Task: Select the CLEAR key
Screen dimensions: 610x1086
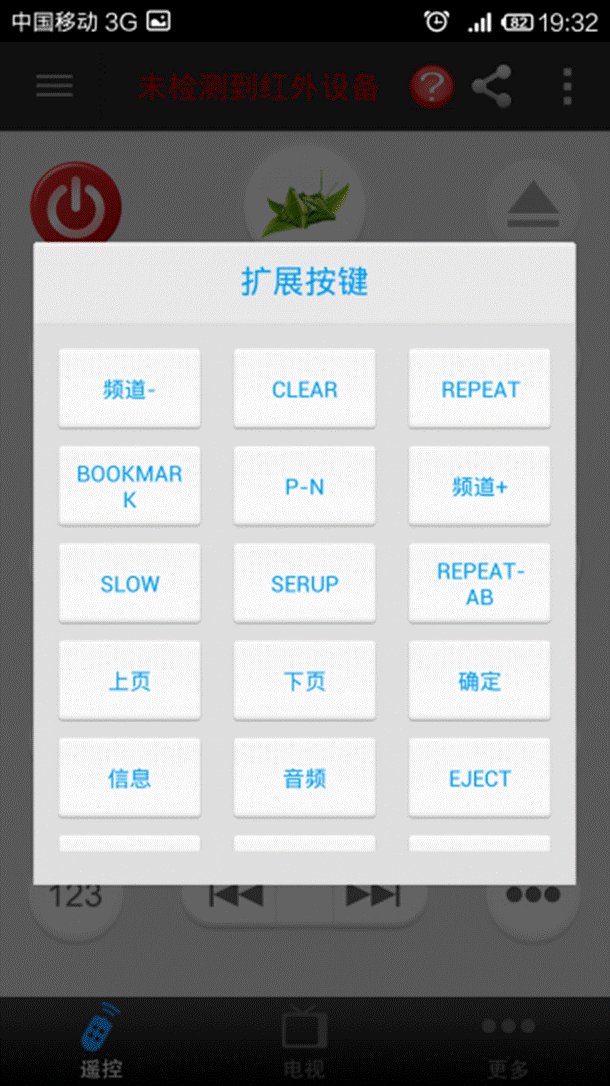Action: (305, 389)
